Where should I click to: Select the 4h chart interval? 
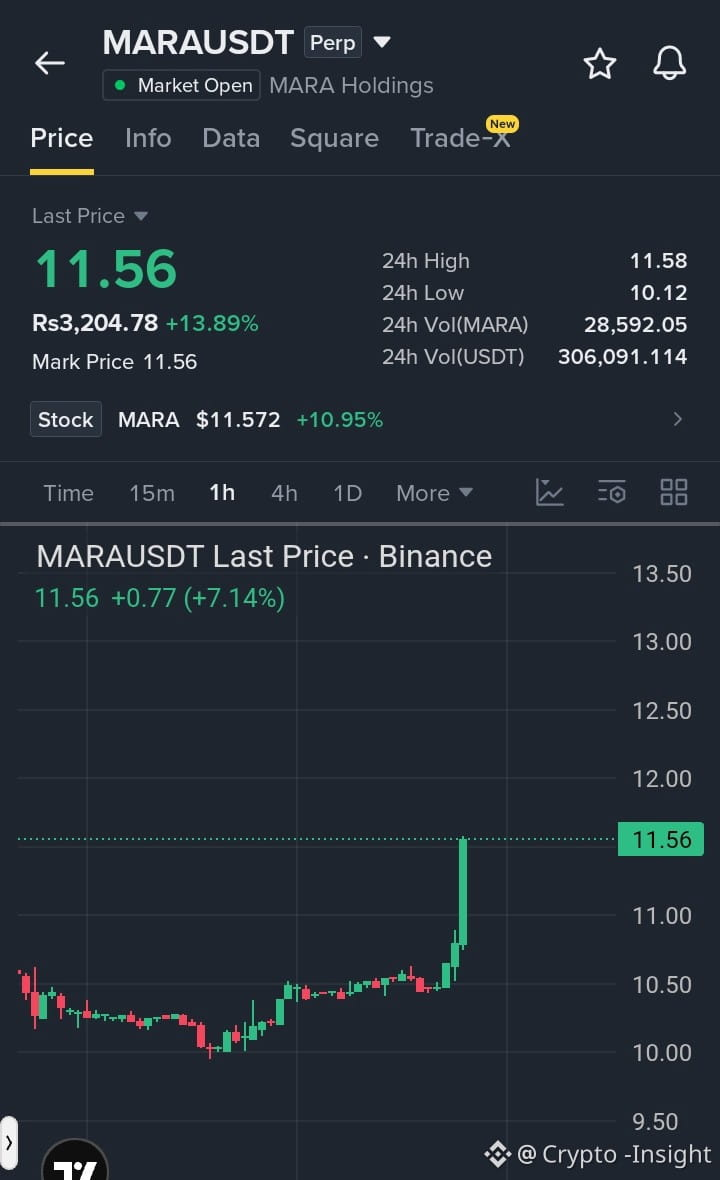click(284, 493)
